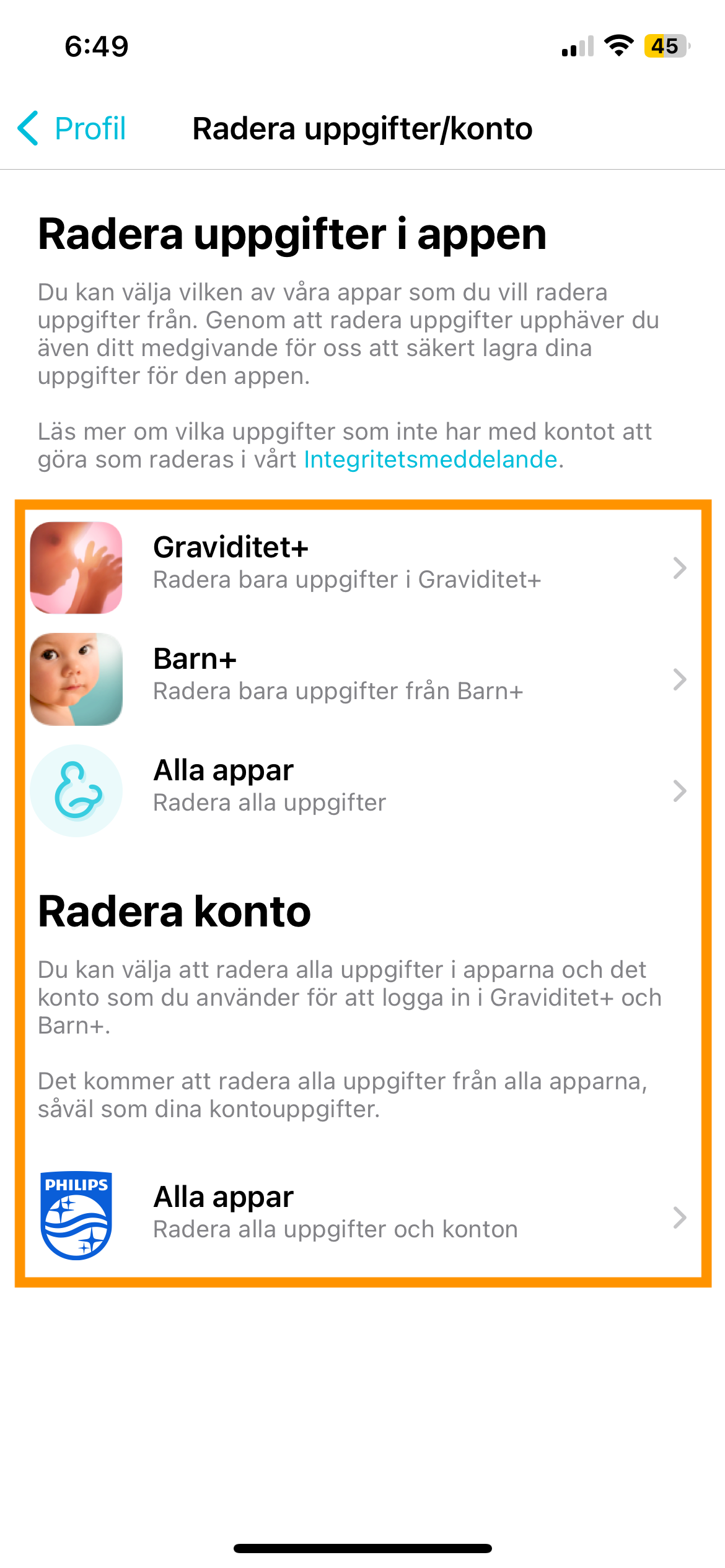
Task: Choose Alla appar – Radera alla uppgifter
Action: coord(359,791)
